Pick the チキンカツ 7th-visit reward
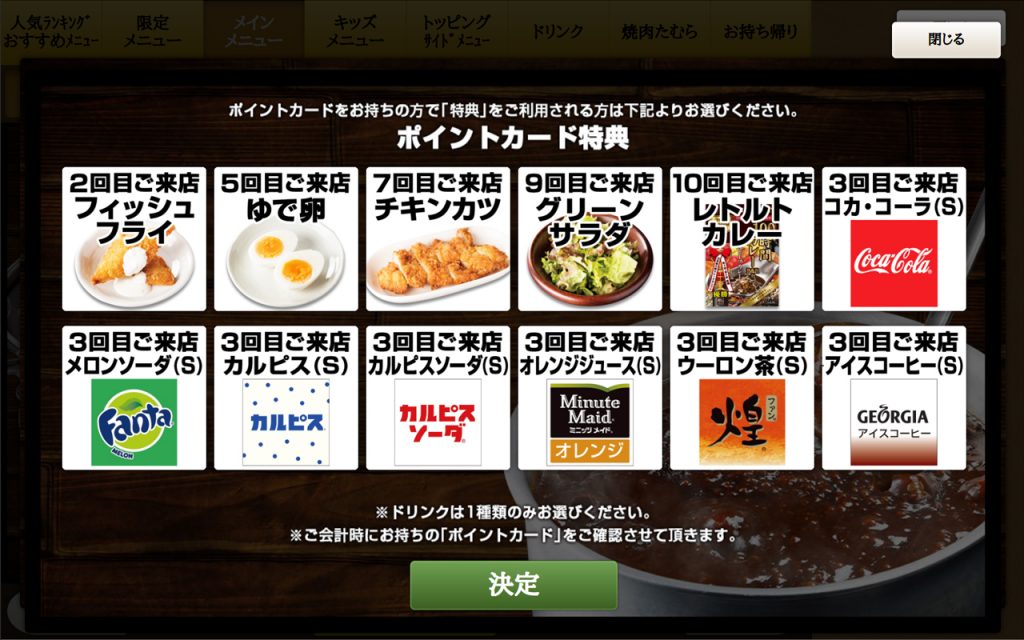Screen dimensions: 1024x640 pyautogui.click(x=438, y=239)
